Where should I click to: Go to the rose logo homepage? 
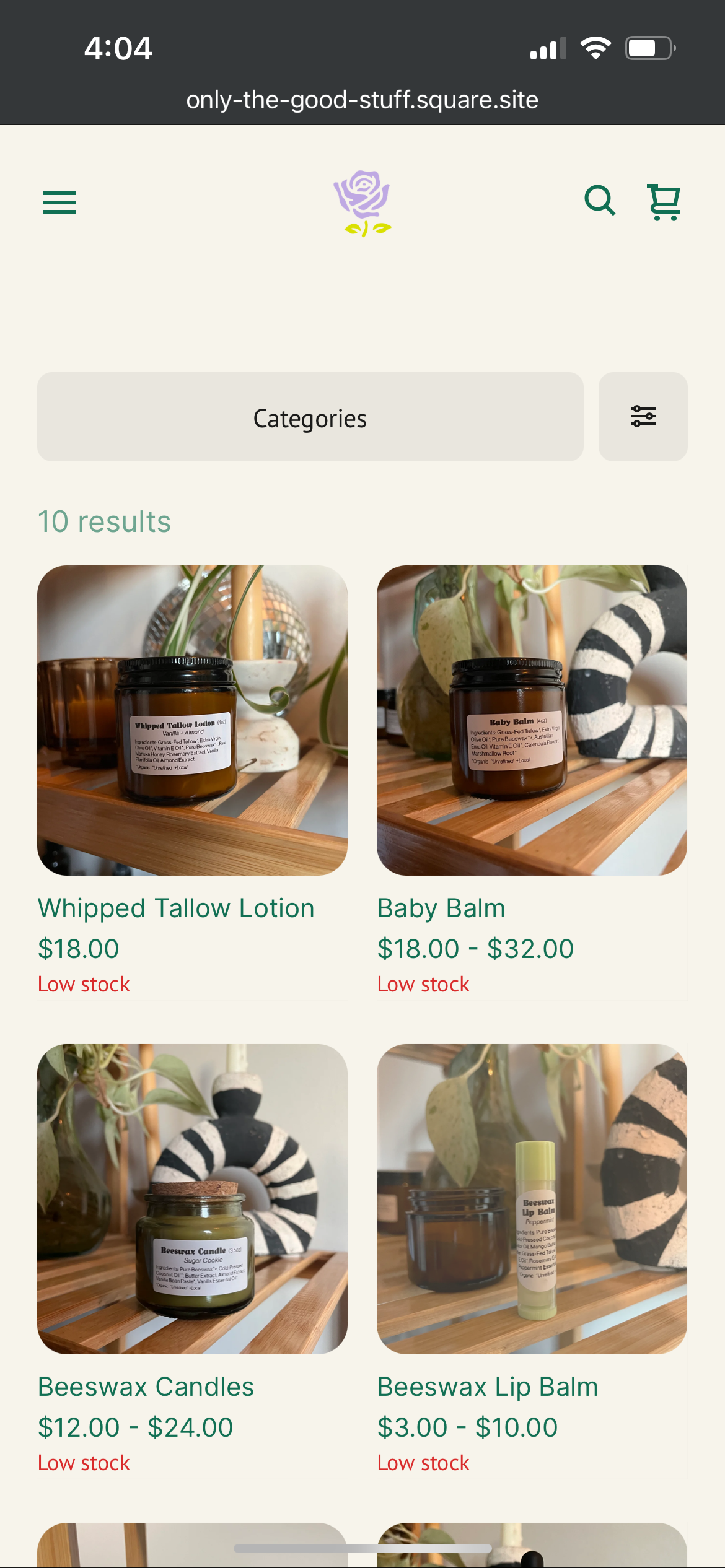[x=362, y=203]
